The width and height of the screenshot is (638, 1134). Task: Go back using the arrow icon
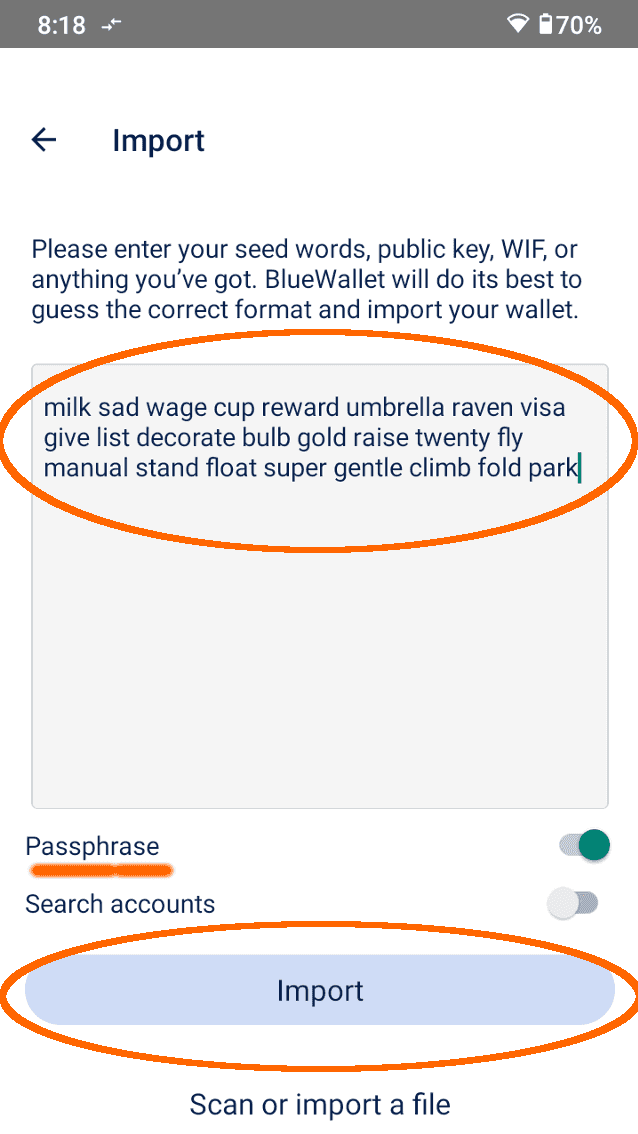point(44,140)
